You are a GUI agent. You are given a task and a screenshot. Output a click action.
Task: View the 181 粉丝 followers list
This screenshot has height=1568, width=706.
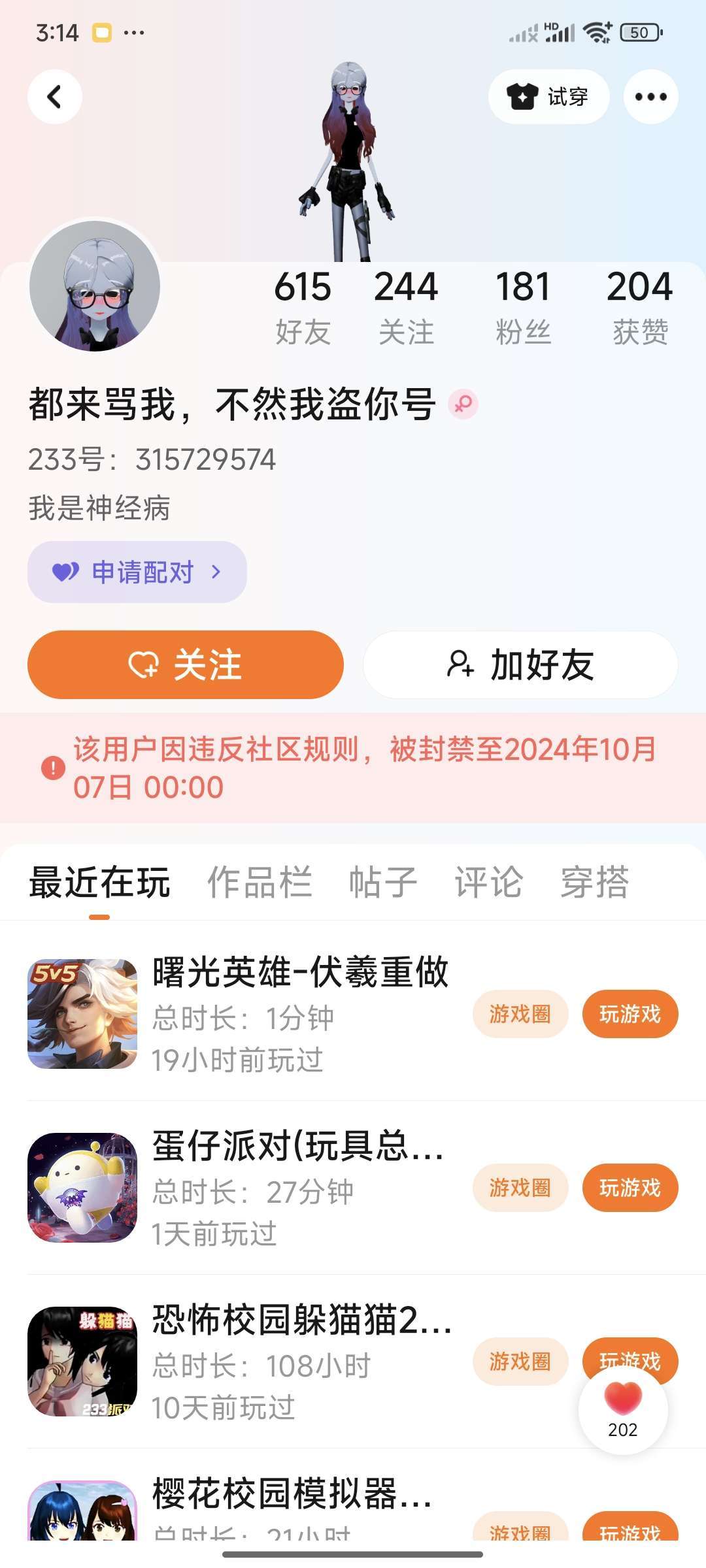tap(523, 306)
